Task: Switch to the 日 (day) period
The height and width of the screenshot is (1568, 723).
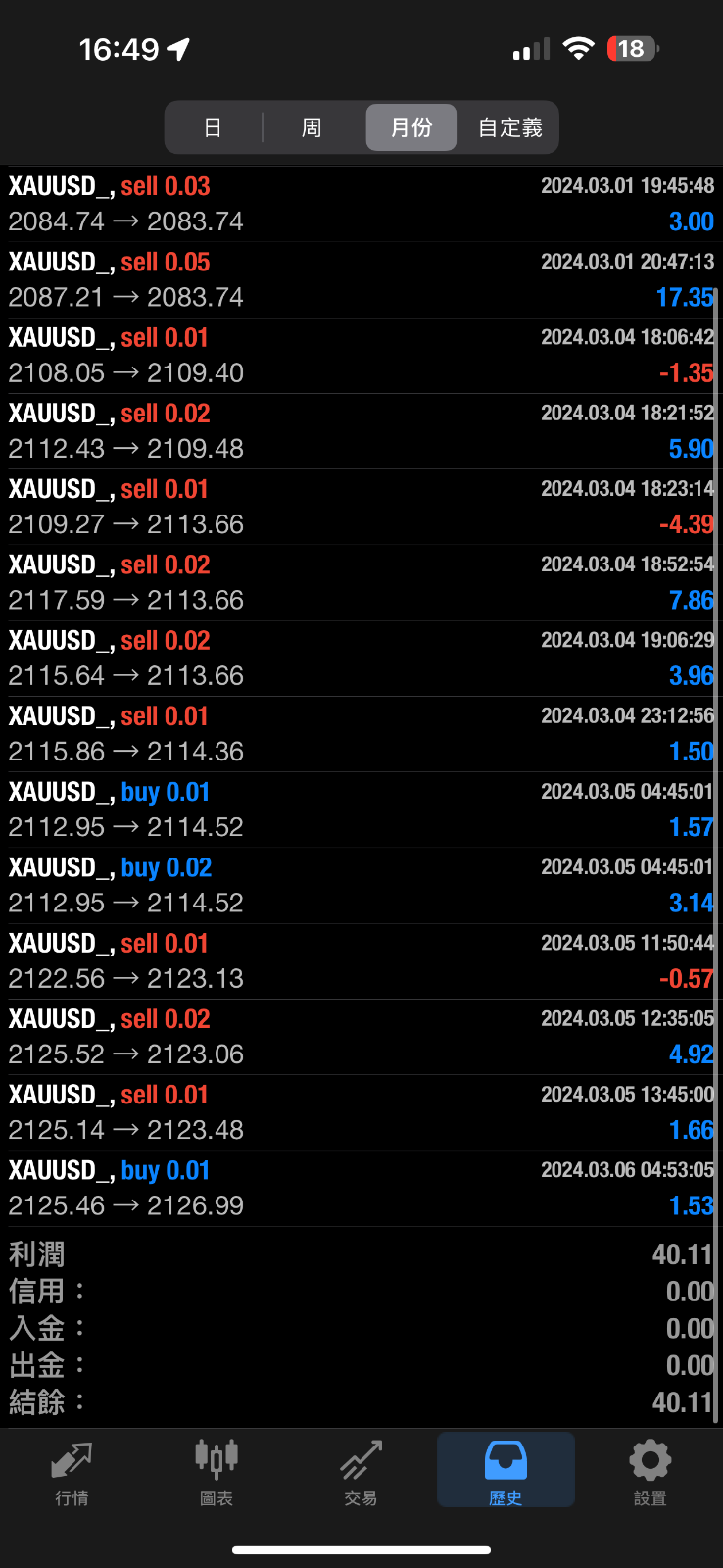Action: (213, 127)
